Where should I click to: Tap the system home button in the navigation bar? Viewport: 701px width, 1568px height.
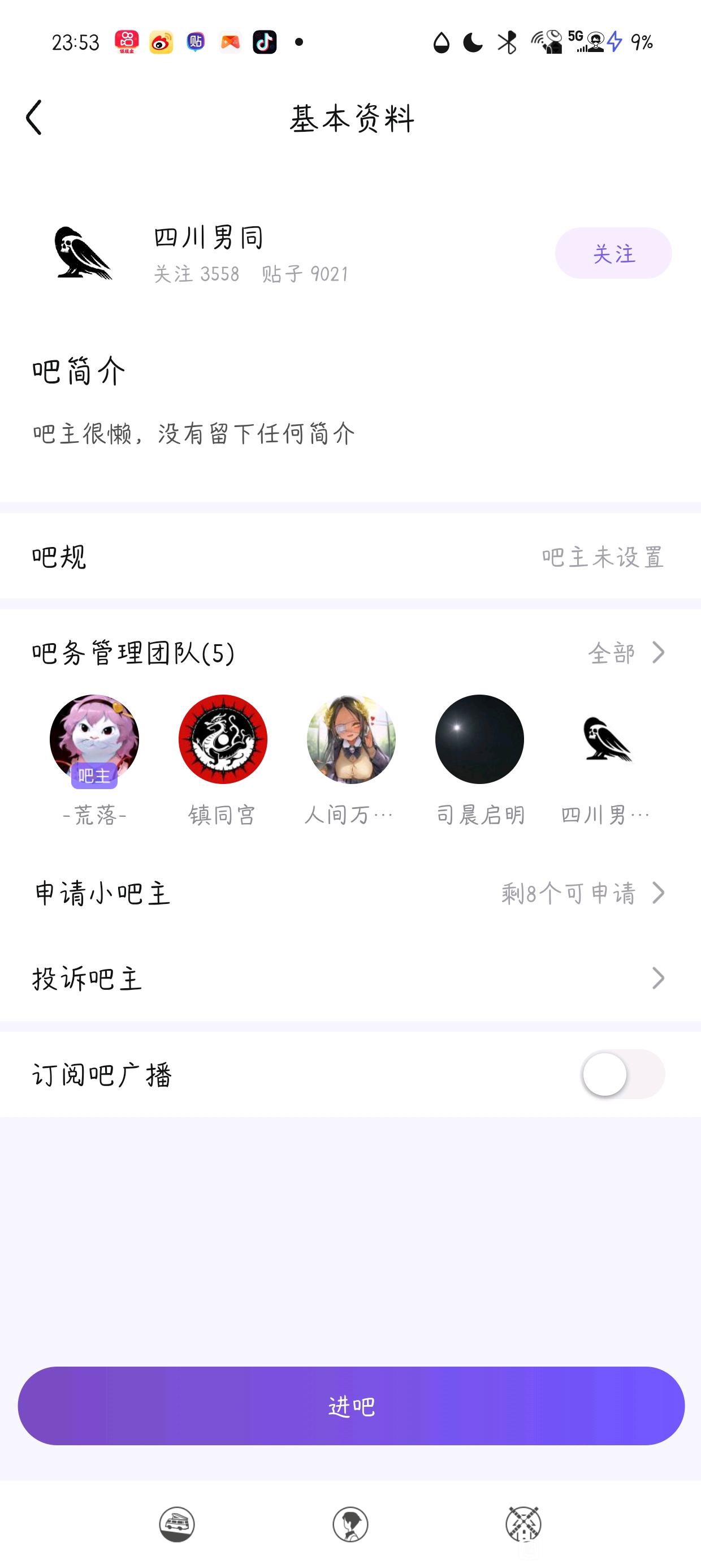[x=350, y=1524]
